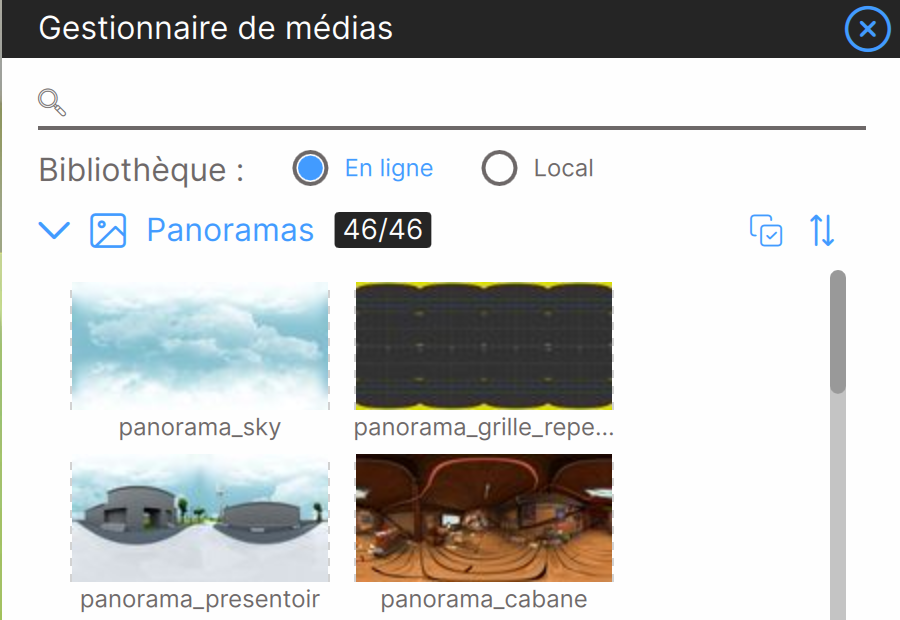Open the panorama_sky thumbnail
The width and height of the screenshot is (900, 620).
tap(199, 346)
